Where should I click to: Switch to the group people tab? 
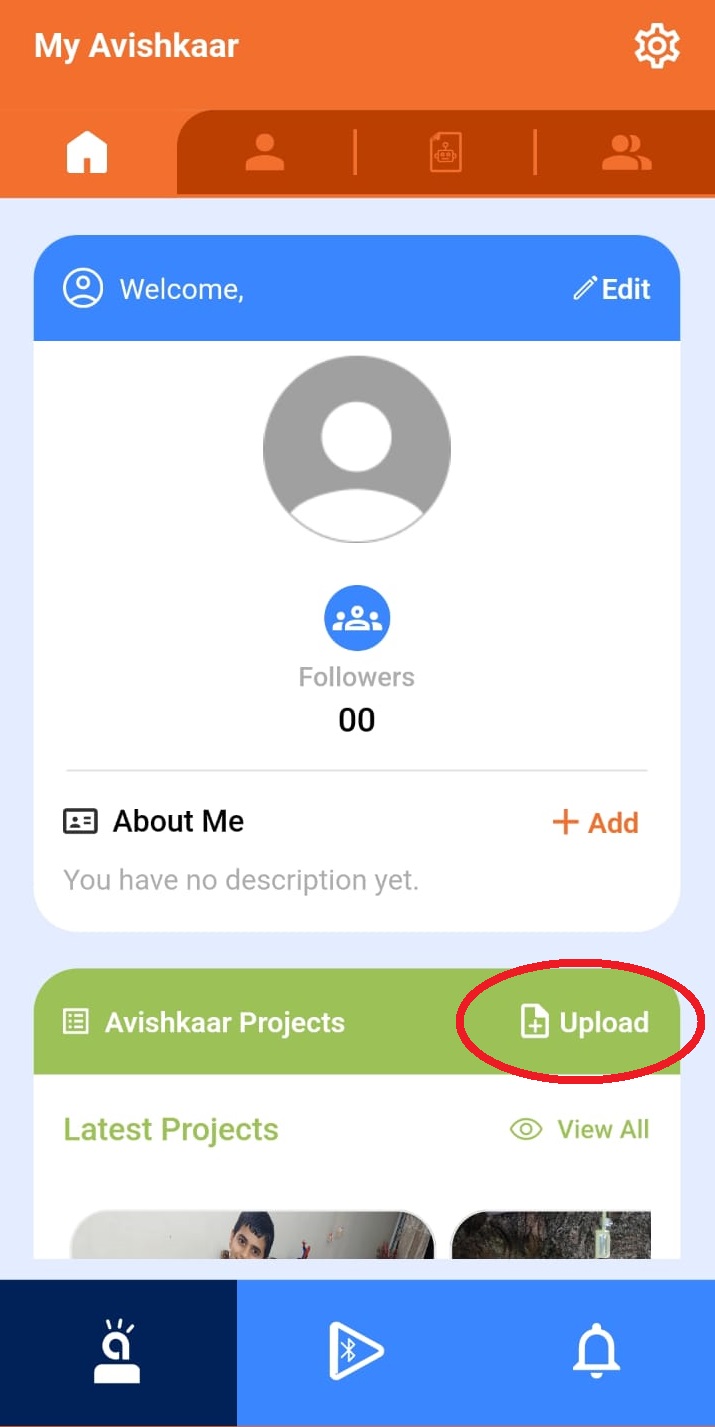click(627, 152)
